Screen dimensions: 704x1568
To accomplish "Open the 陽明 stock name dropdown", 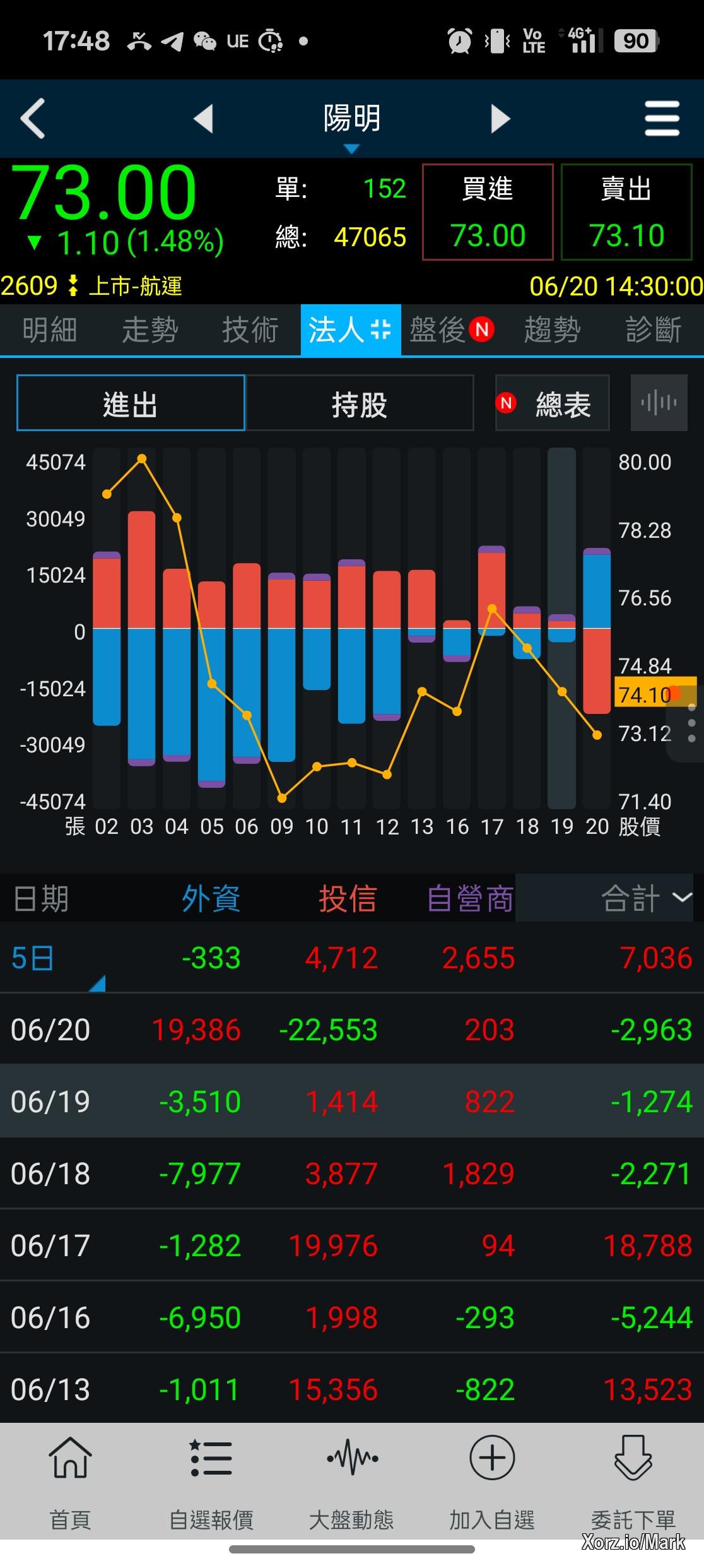I will 351,123.
